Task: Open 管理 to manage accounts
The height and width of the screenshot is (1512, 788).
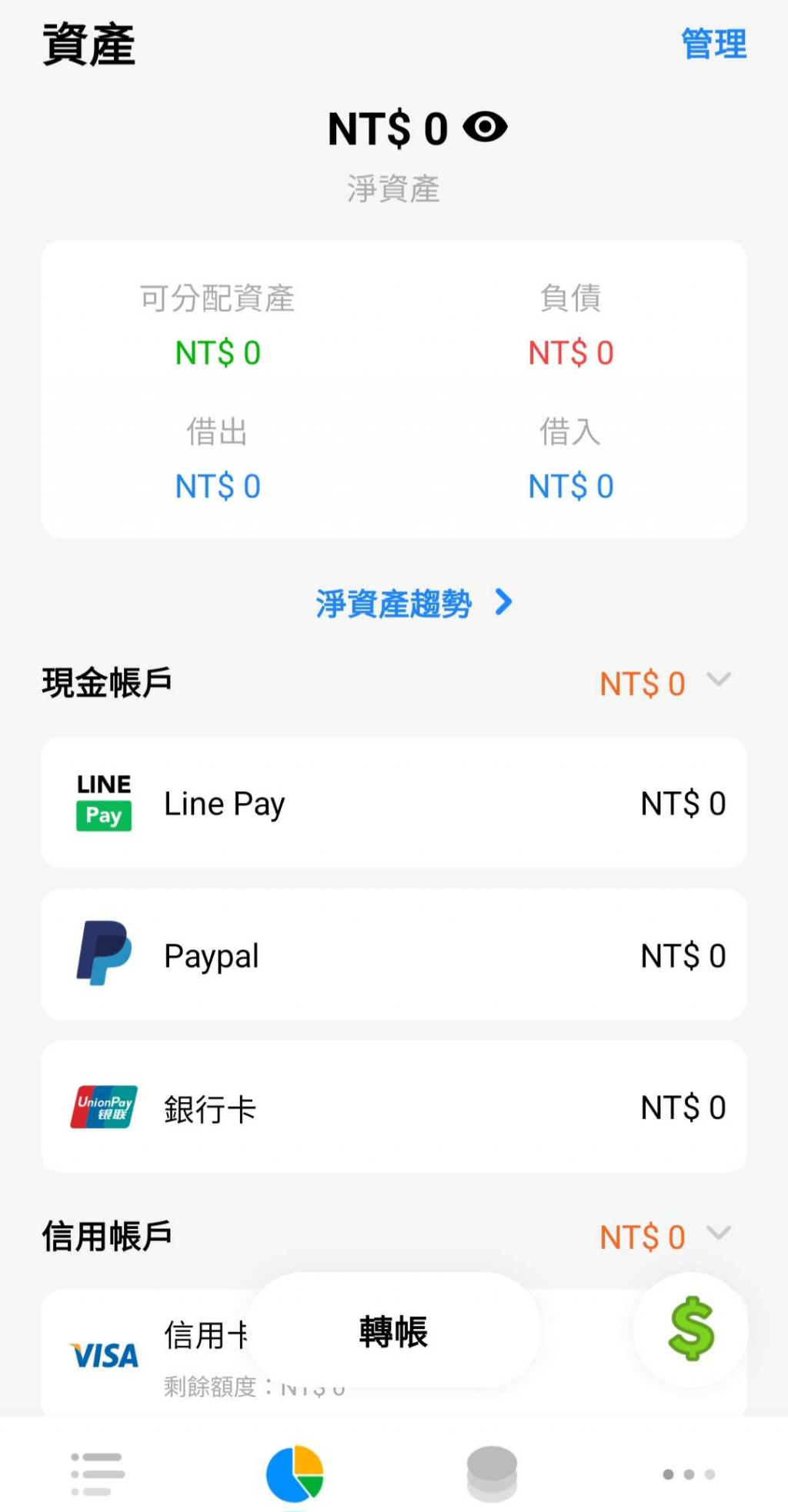Action: [x=713, y=44]
